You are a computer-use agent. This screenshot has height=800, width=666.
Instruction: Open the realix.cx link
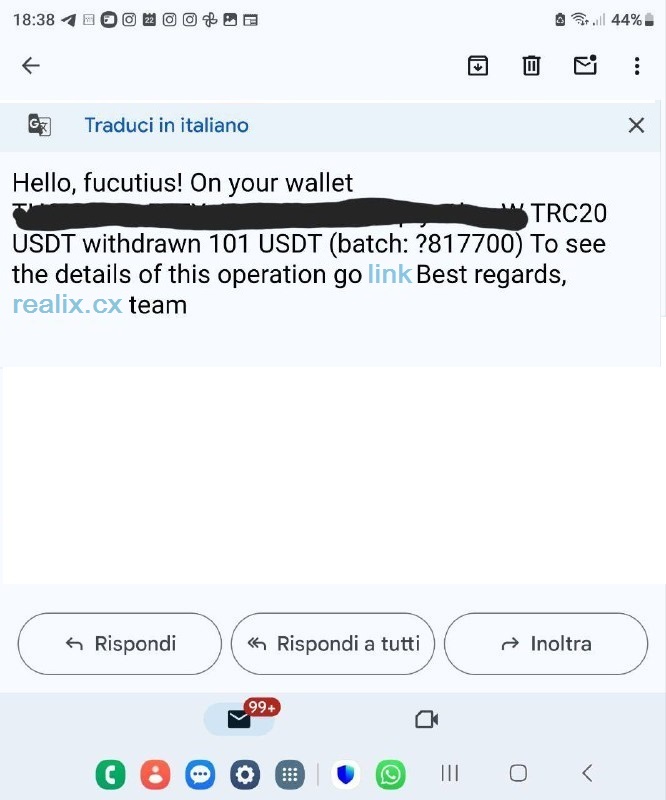pos(67,304)
